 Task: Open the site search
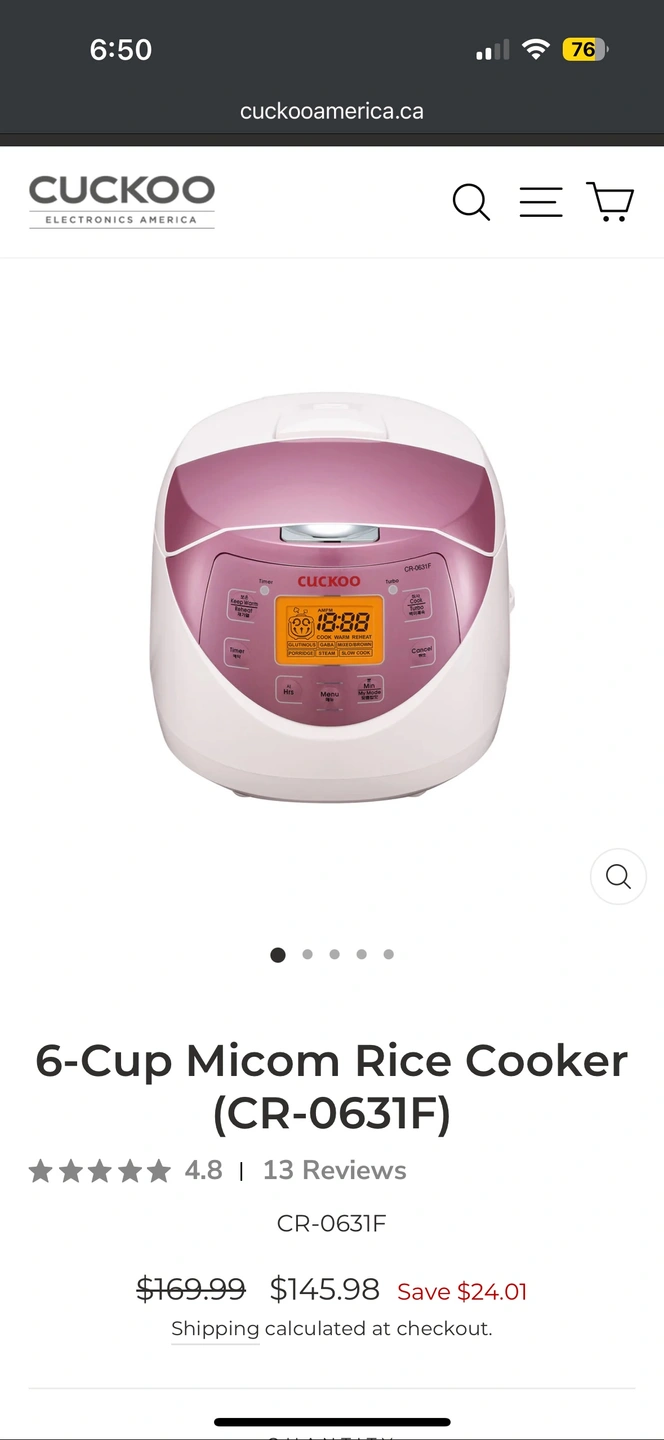[x=471, y=201]
